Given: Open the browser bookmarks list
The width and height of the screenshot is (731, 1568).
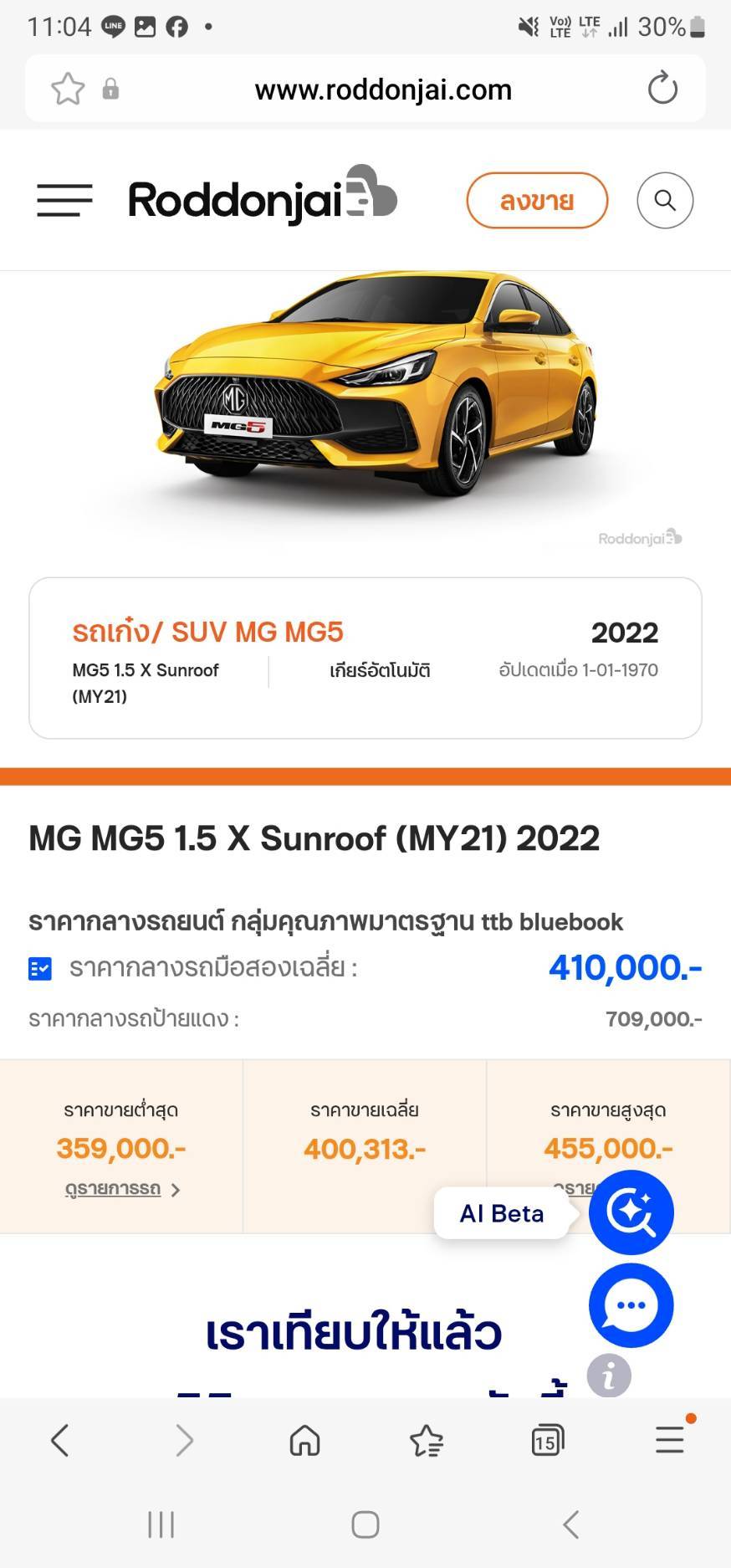Looking at the screenshot, I should 427,1440.
